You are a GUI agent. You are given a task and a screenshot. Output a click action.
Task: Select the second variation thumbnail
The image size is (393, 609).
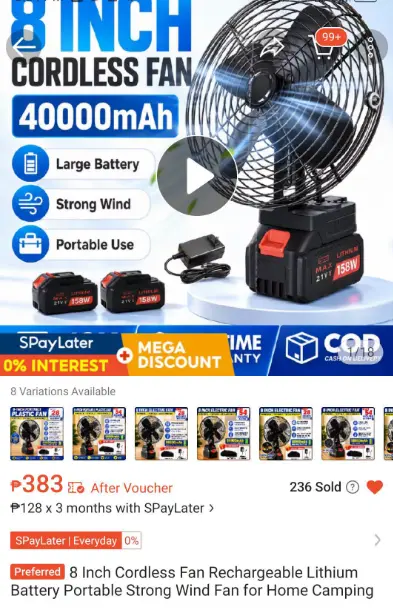point(99,433)
